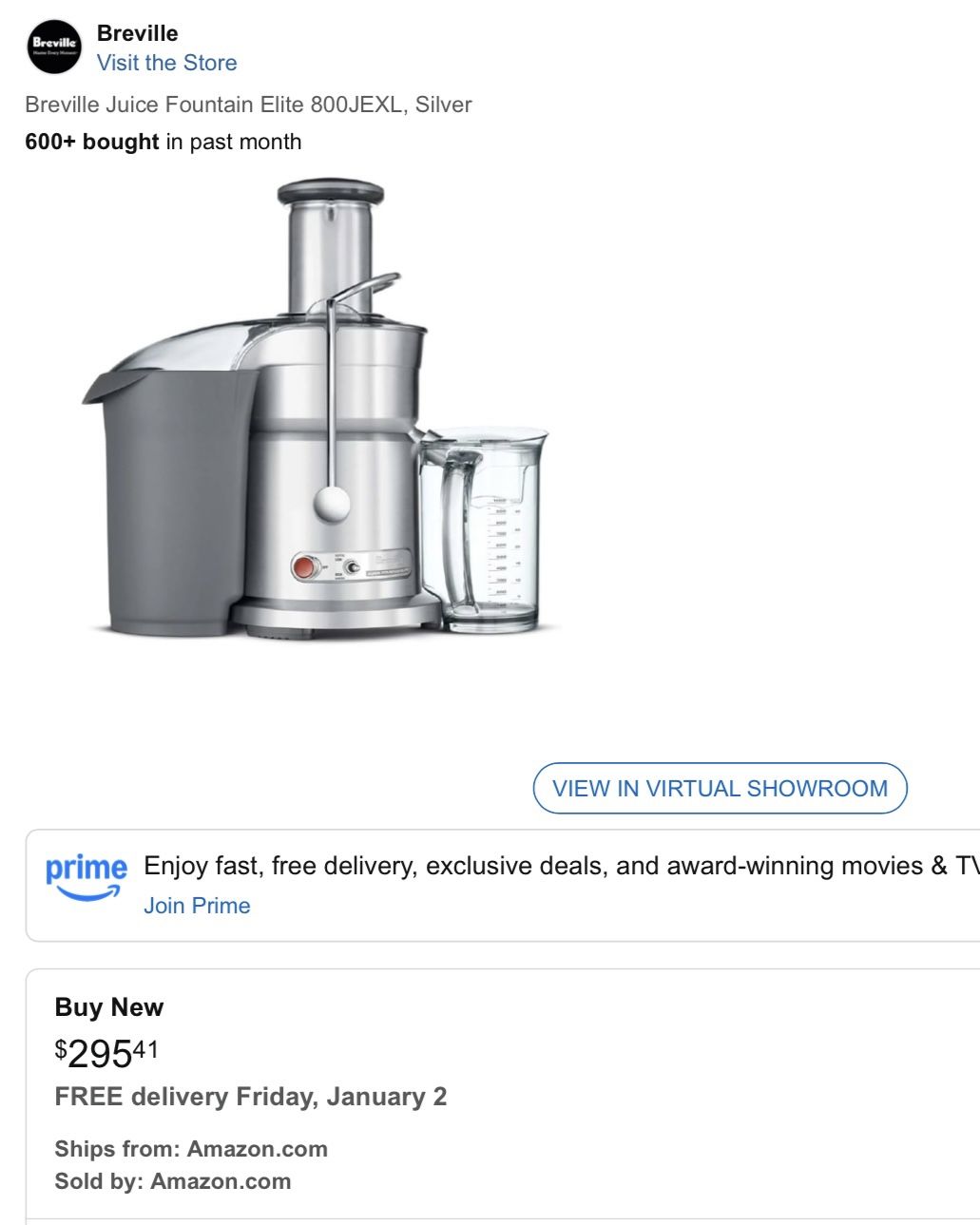
Task: Click Join Prime
Action: tap(197, 905)
